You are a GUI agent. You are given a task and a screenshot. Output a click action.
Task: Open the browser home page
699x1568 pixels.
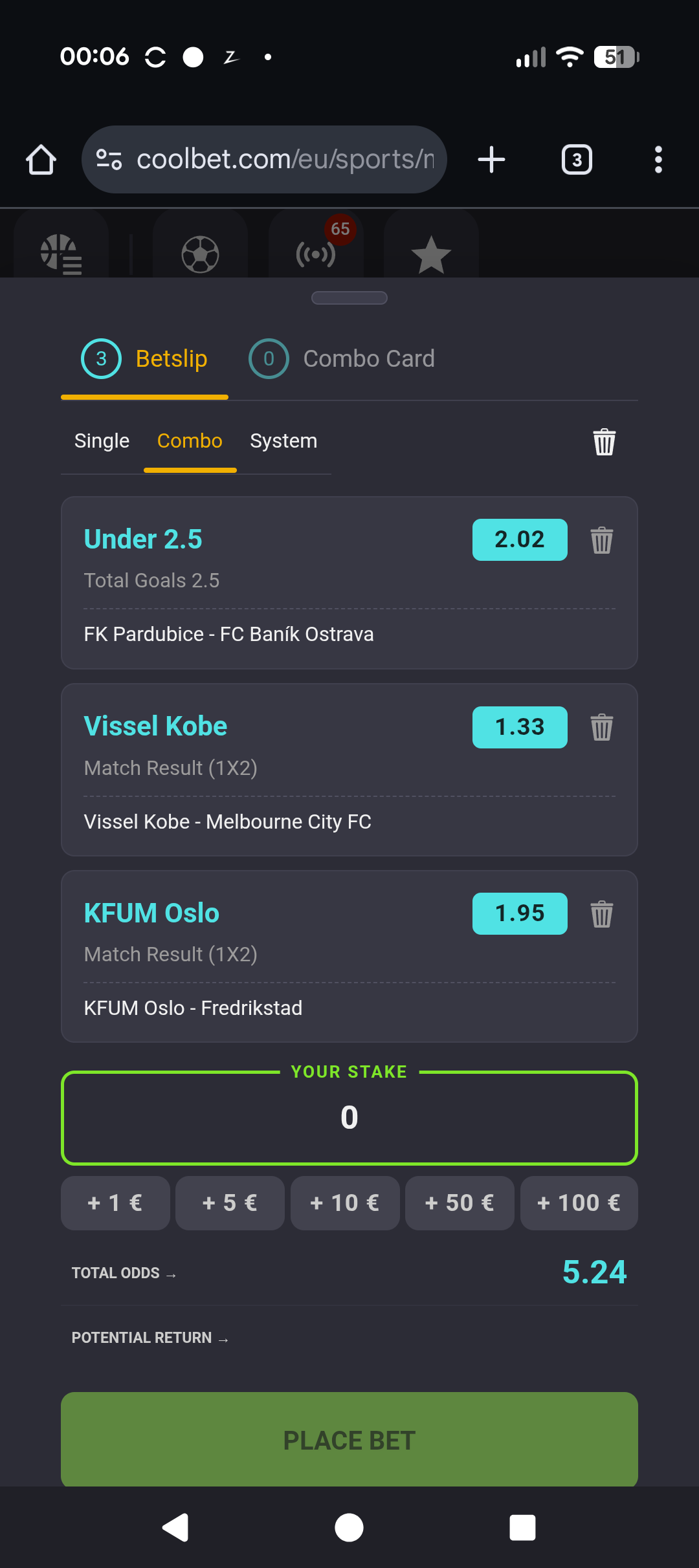point(41,160)
